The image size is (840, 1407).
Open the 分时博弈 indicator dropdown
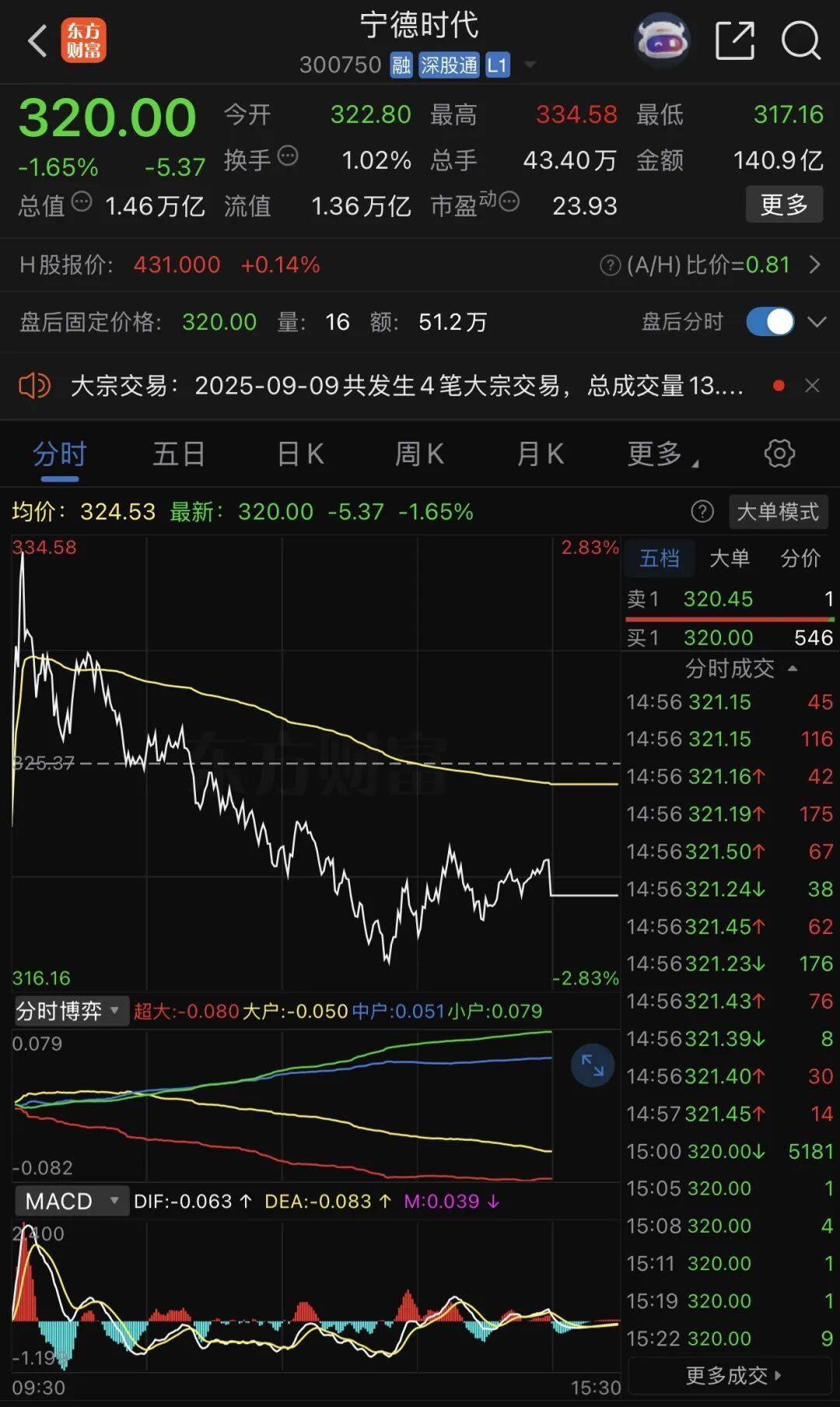pyautogui.click(x=70, y=1011)
